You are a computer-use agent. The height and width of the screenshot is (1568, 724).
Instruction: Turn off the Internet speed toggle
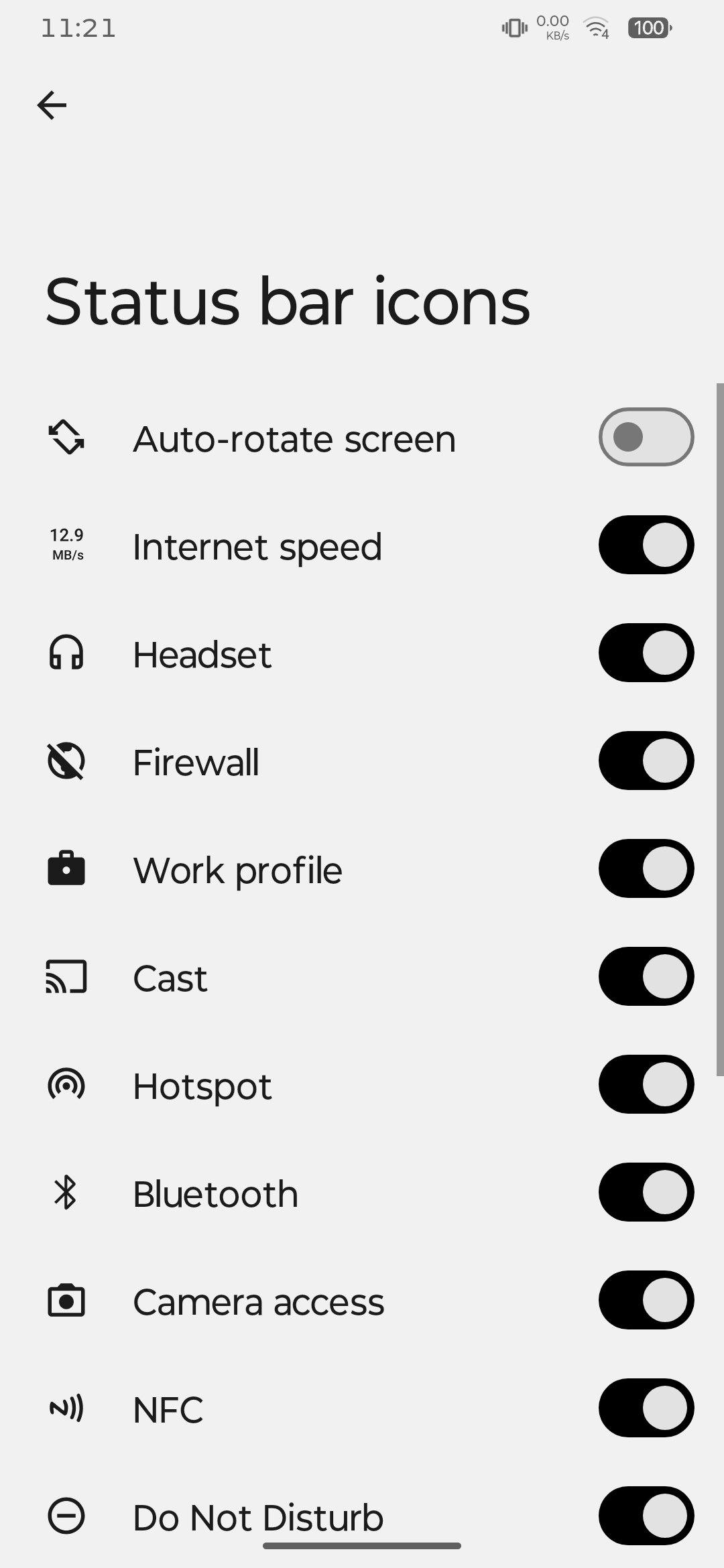coord(646,545)
